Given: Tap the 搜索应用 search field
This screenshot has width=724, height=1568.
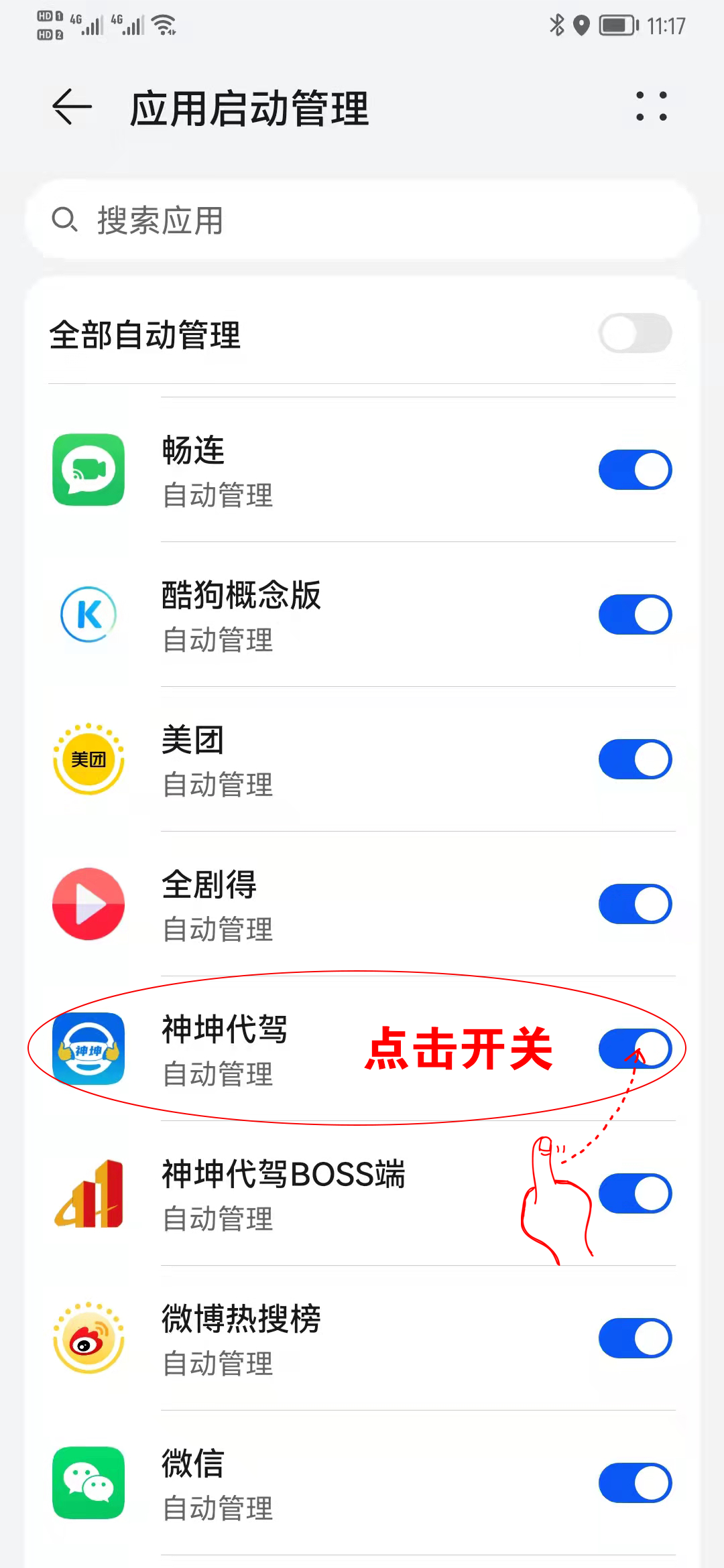Looking at the screenshot, I should pyautogui.click(x=362, y=220).
